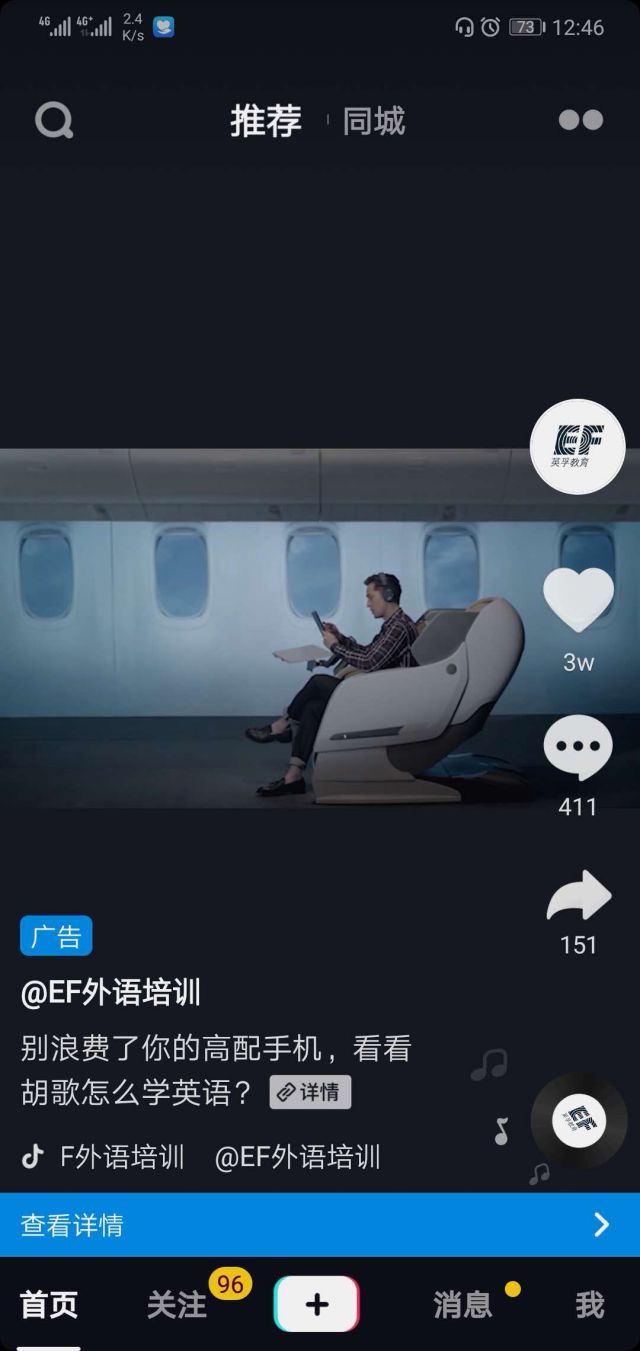Open the 消息 tab
The height and width of the screenshot is (1351, 640).
point(463,1304)
